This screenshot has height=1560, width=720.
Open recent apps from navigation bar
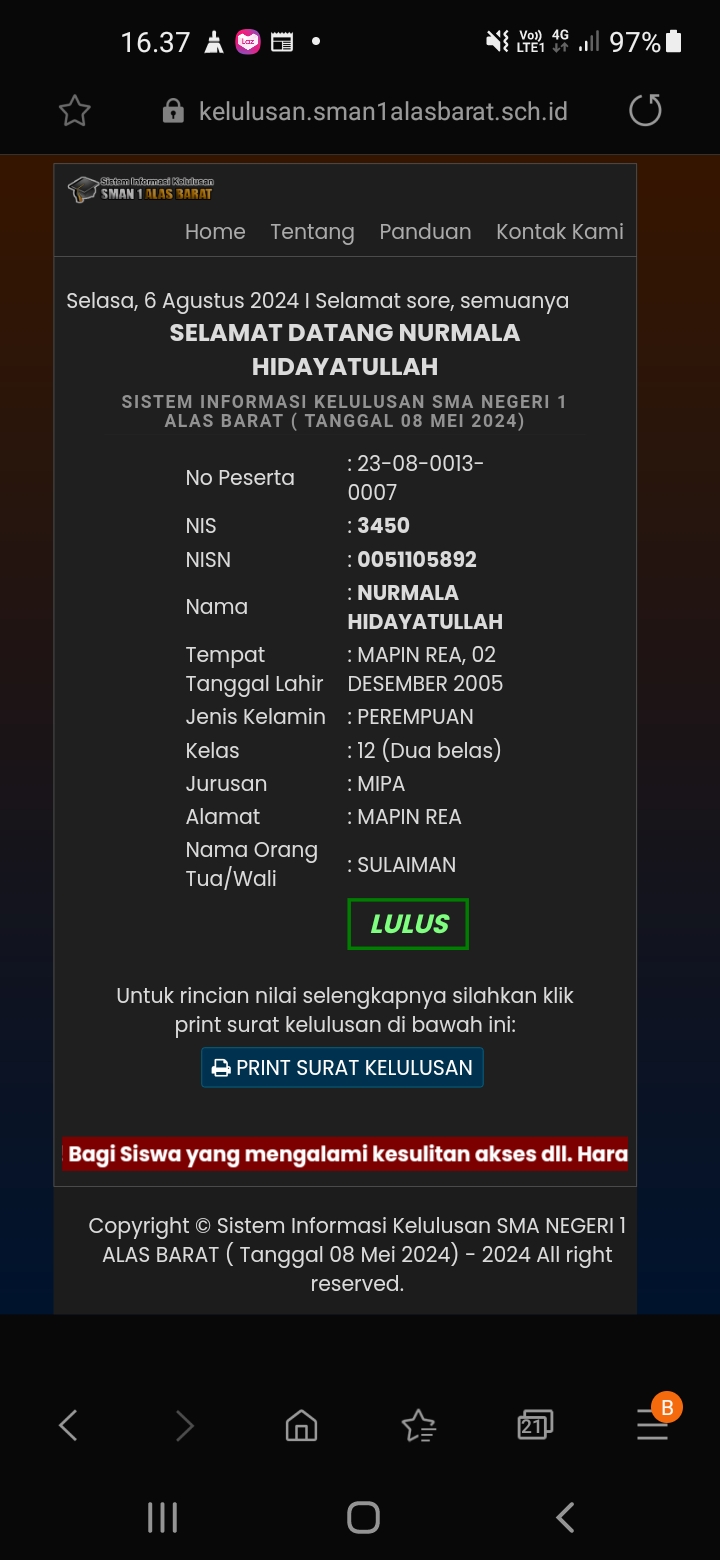162,1517
